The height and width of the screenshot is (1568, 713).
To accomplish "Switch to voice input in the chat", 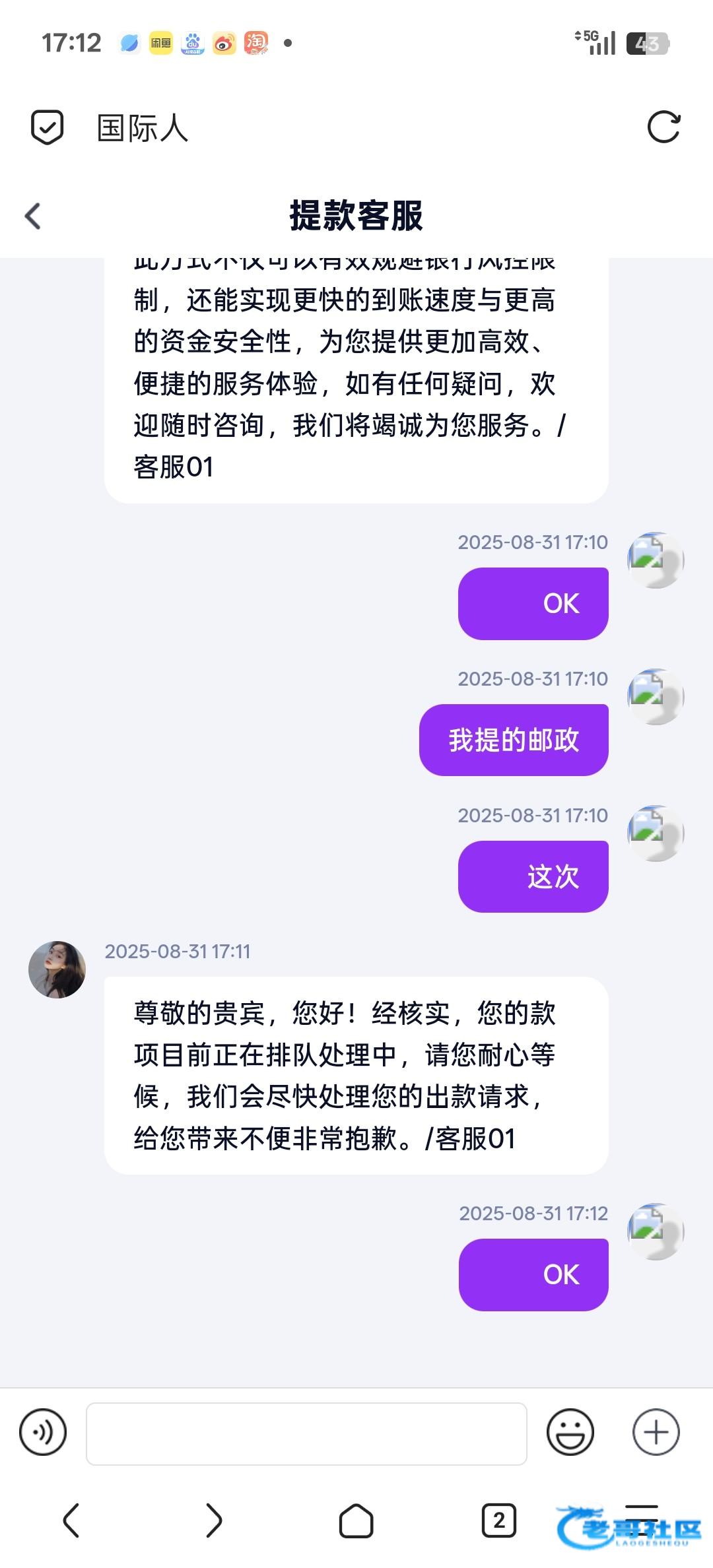I will pyautogui.click(x=44, y=1432).
